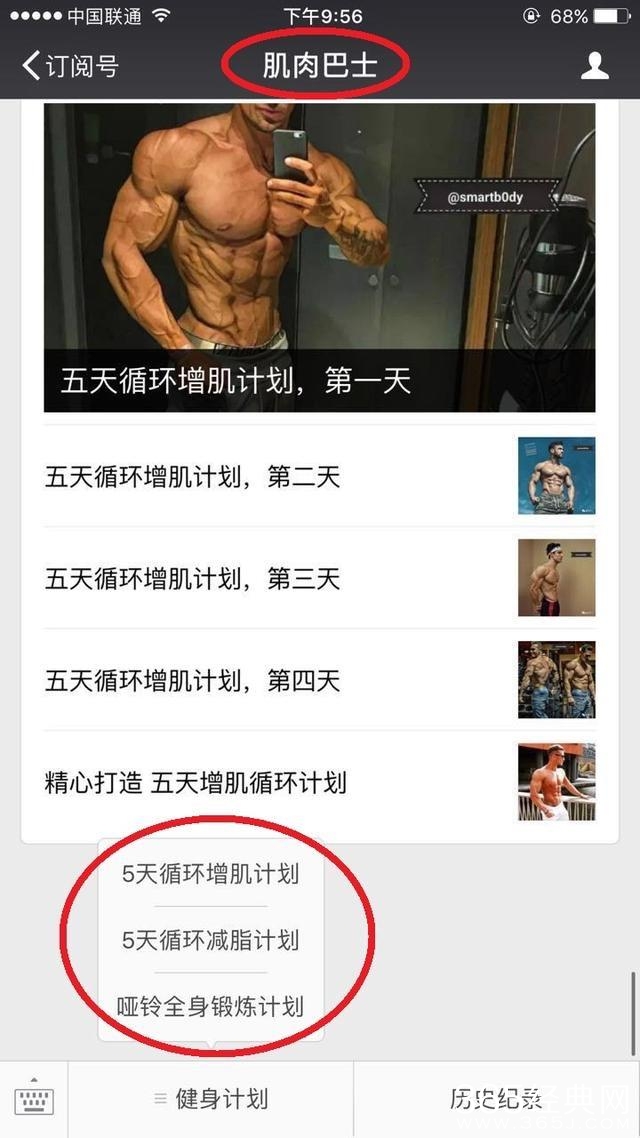Tap the 健身计划 bottom menu
Screen dimensions: 640x1138
click(211, 1100)
